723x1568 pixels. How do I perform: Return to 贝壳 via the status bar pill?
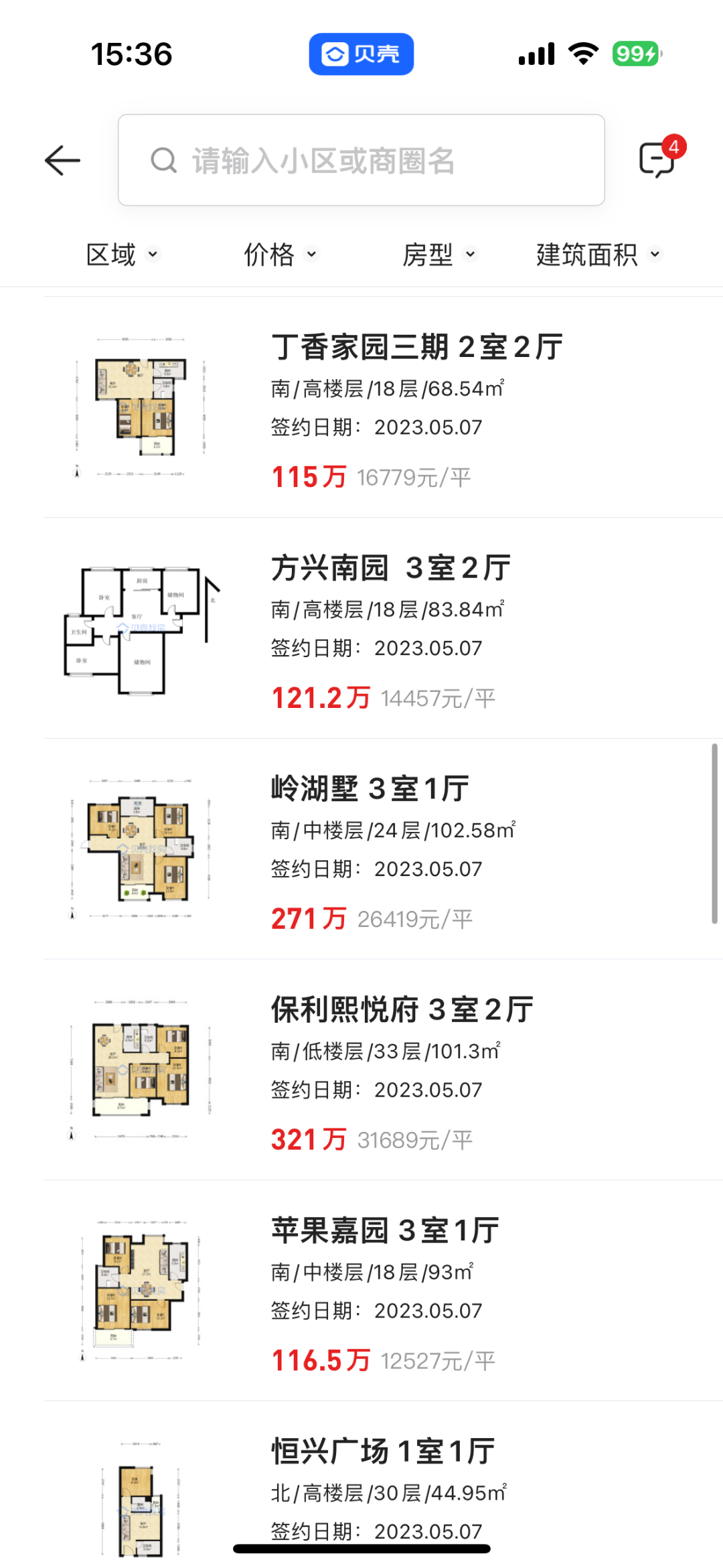click(361, 54)
